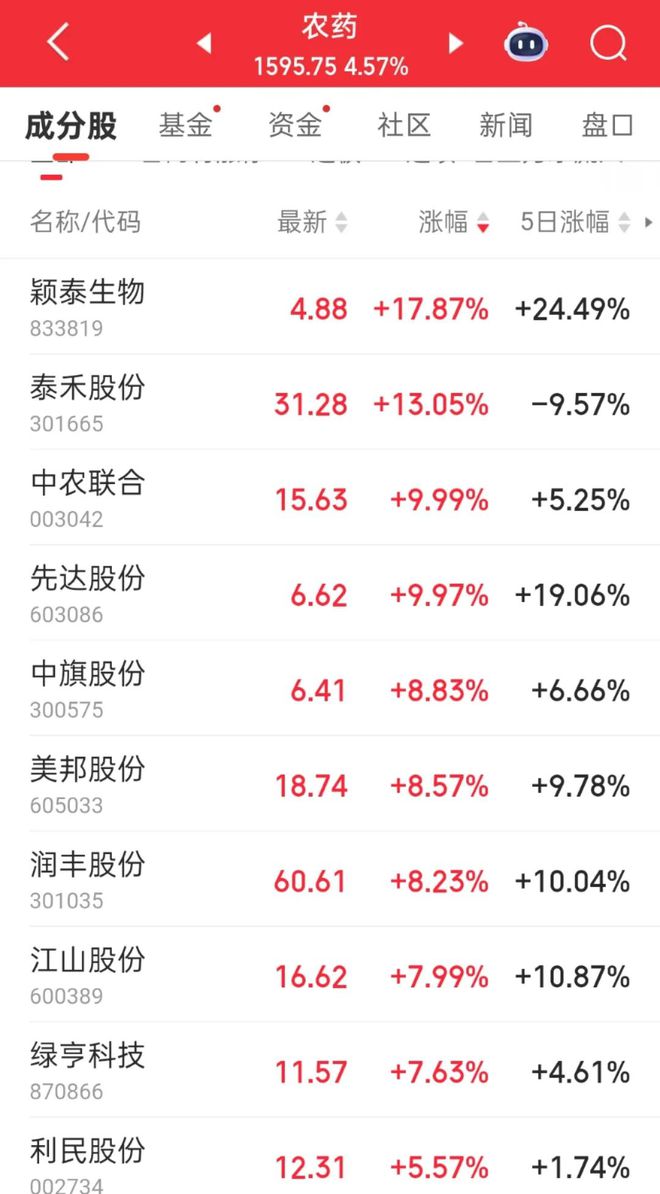The width and height of the screenshot is (660, 1194).
Task: Open stock 先达股份 603086
Action: (x=330, y=592)
